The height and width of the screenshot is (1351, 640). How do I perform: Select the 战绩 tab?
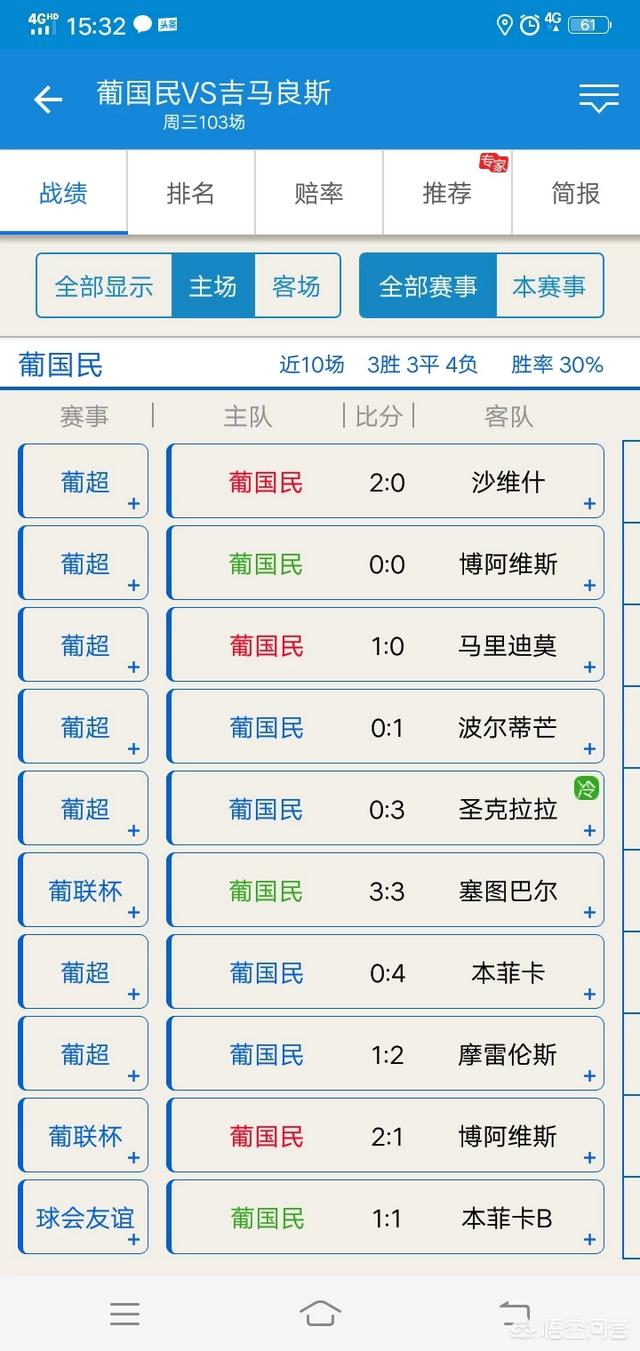click(x=63, y=193)
